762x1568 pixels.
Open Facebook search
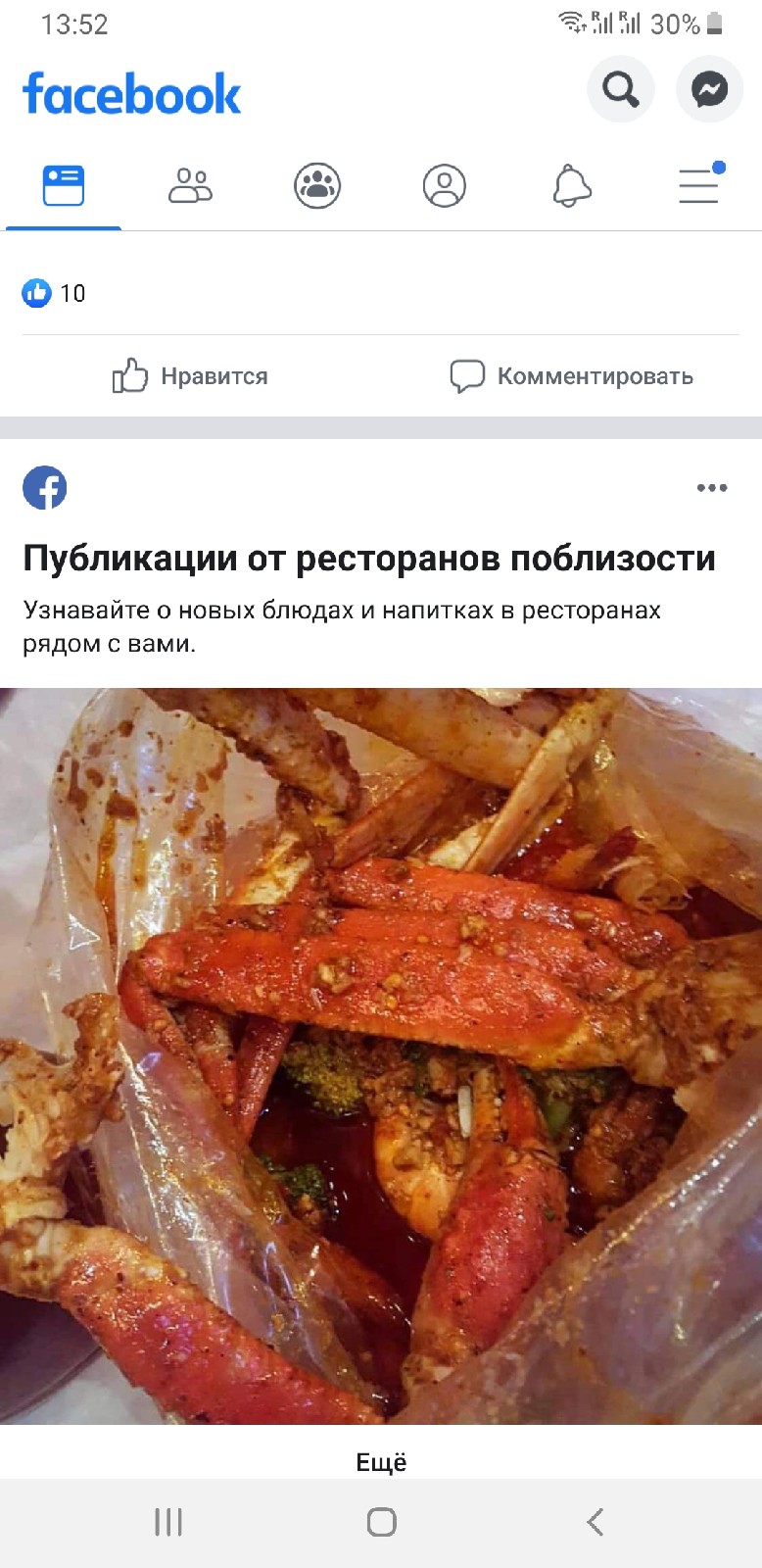(620, 90)
